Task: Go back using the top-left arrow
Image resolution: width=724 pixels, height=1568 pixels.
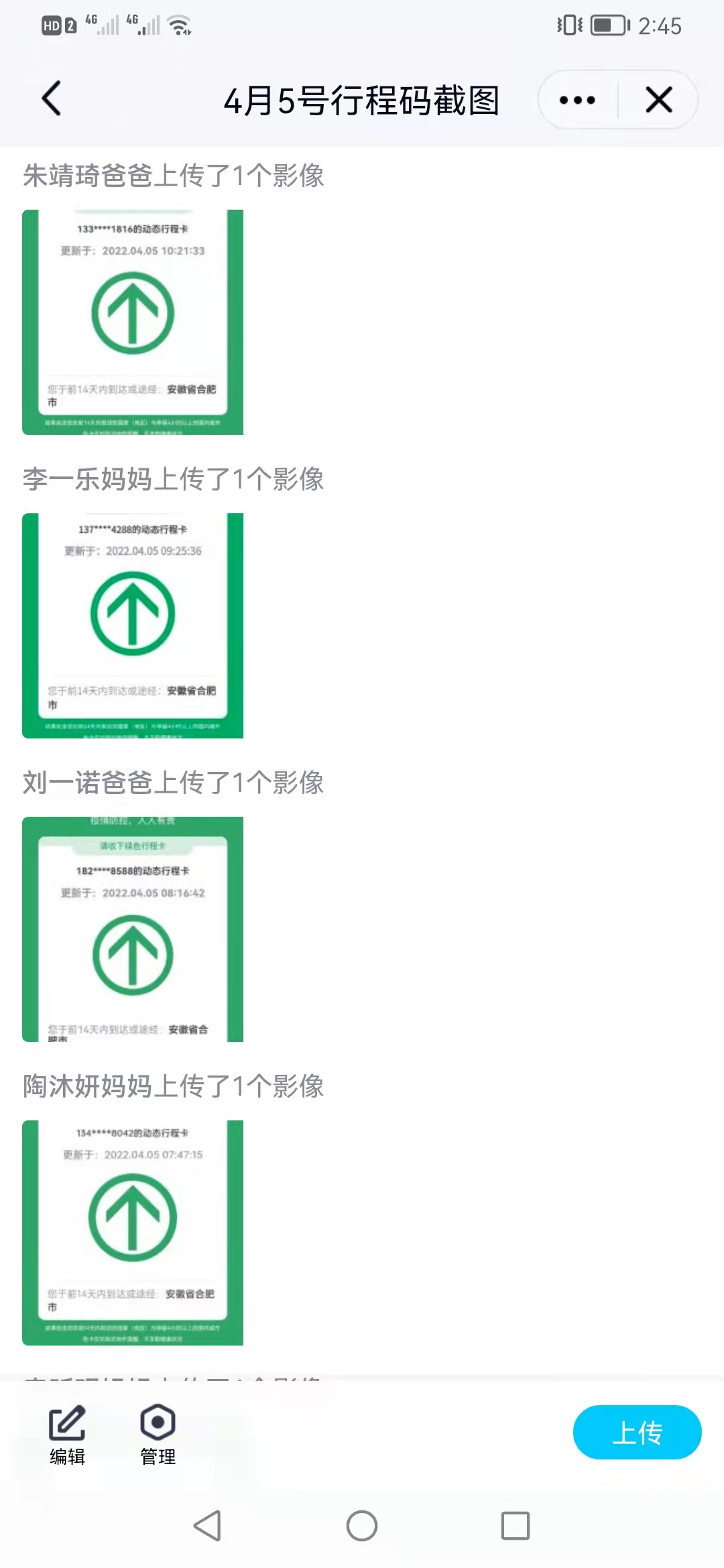Action: 52,99
